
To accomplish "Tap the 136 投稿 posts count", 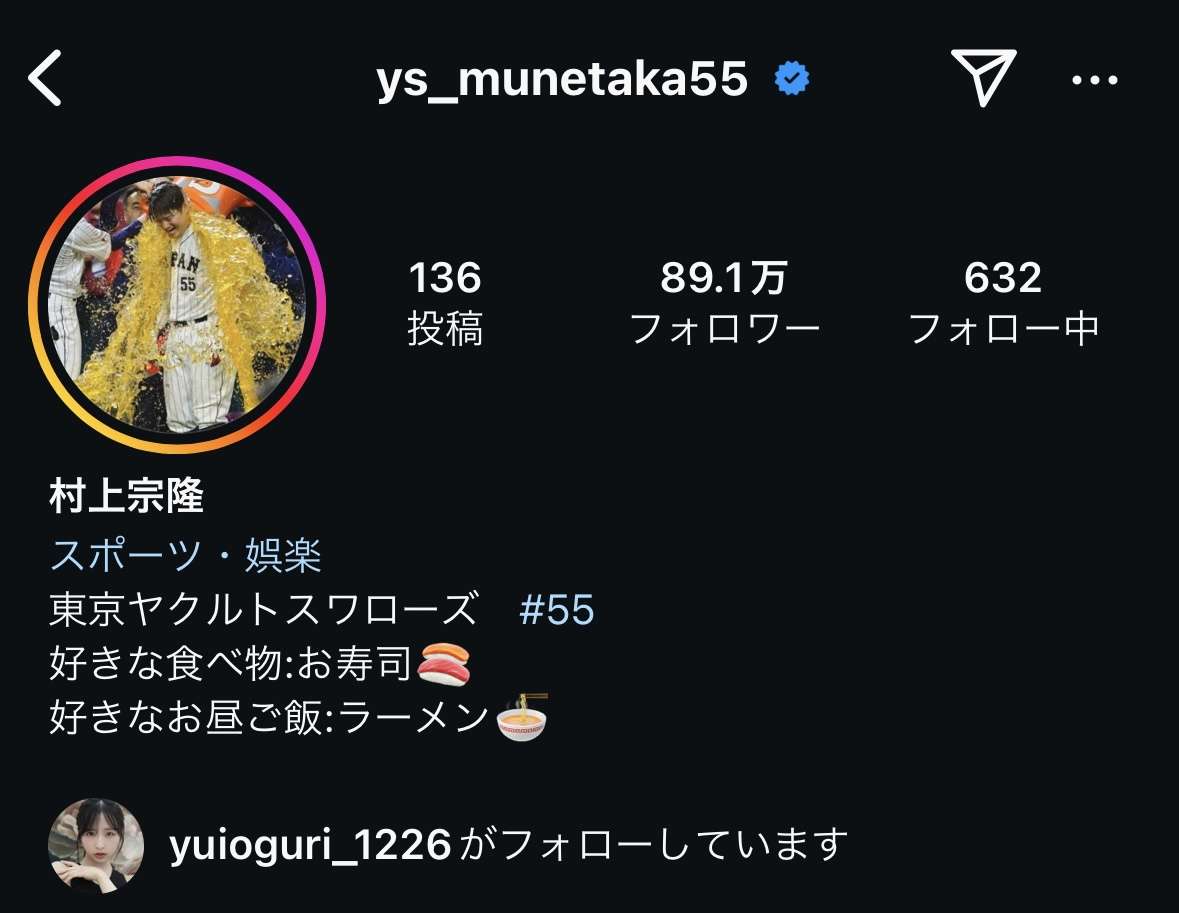I will pos(445,303).
